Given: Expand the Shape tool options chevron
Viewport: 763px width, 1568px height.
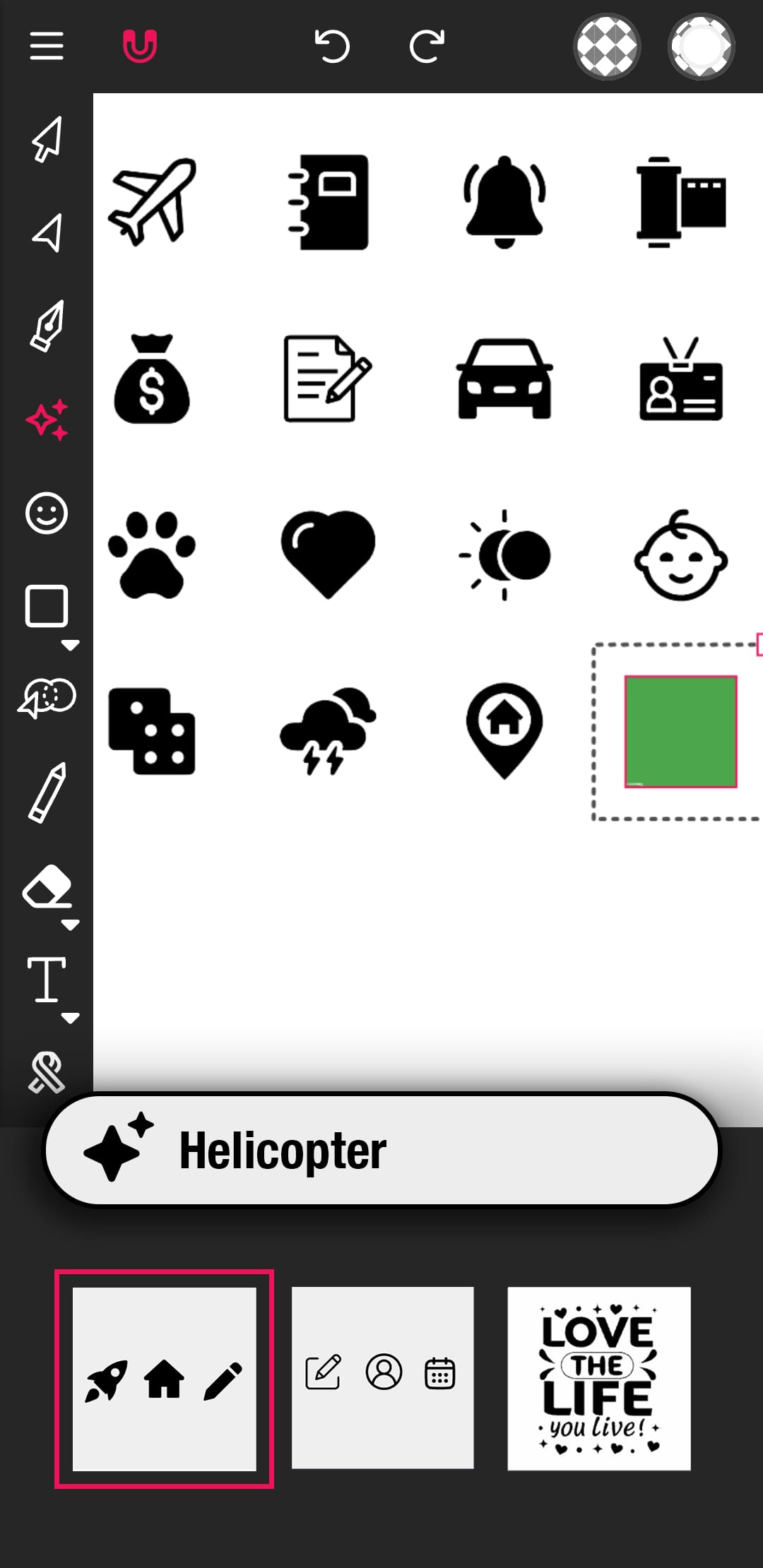Looking at the screenshot, I should (71, 644).
